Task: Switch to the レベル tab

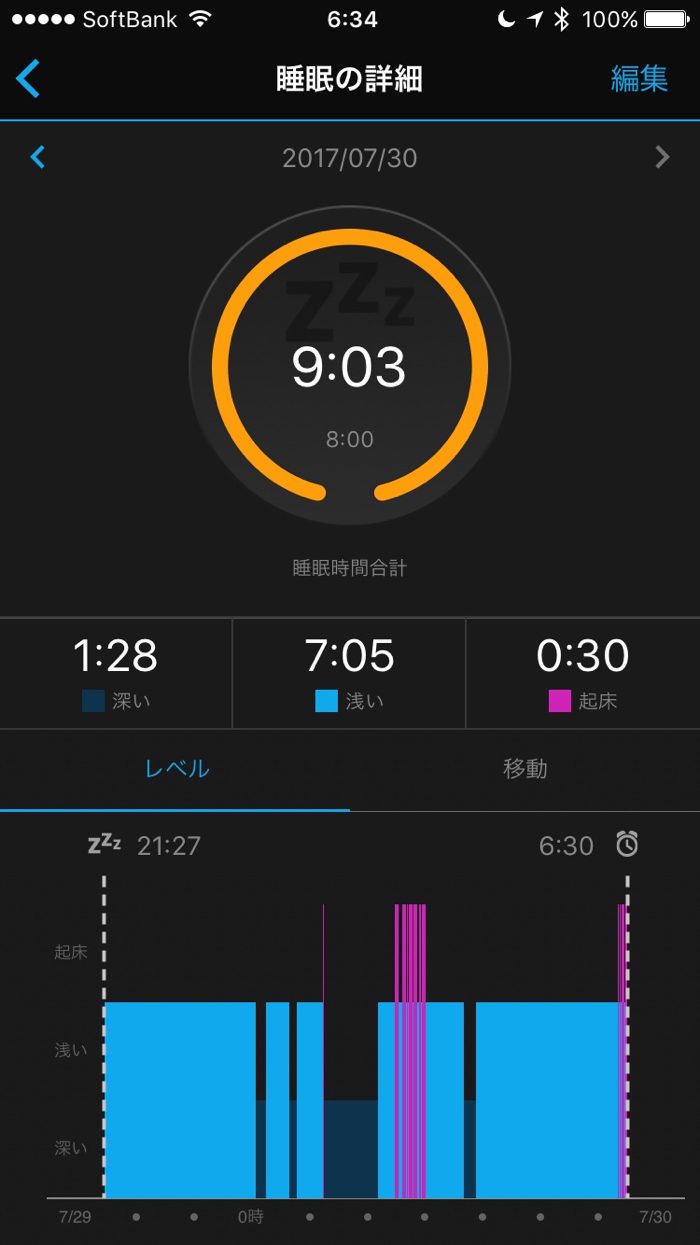Action: click(x=176, y=769)
